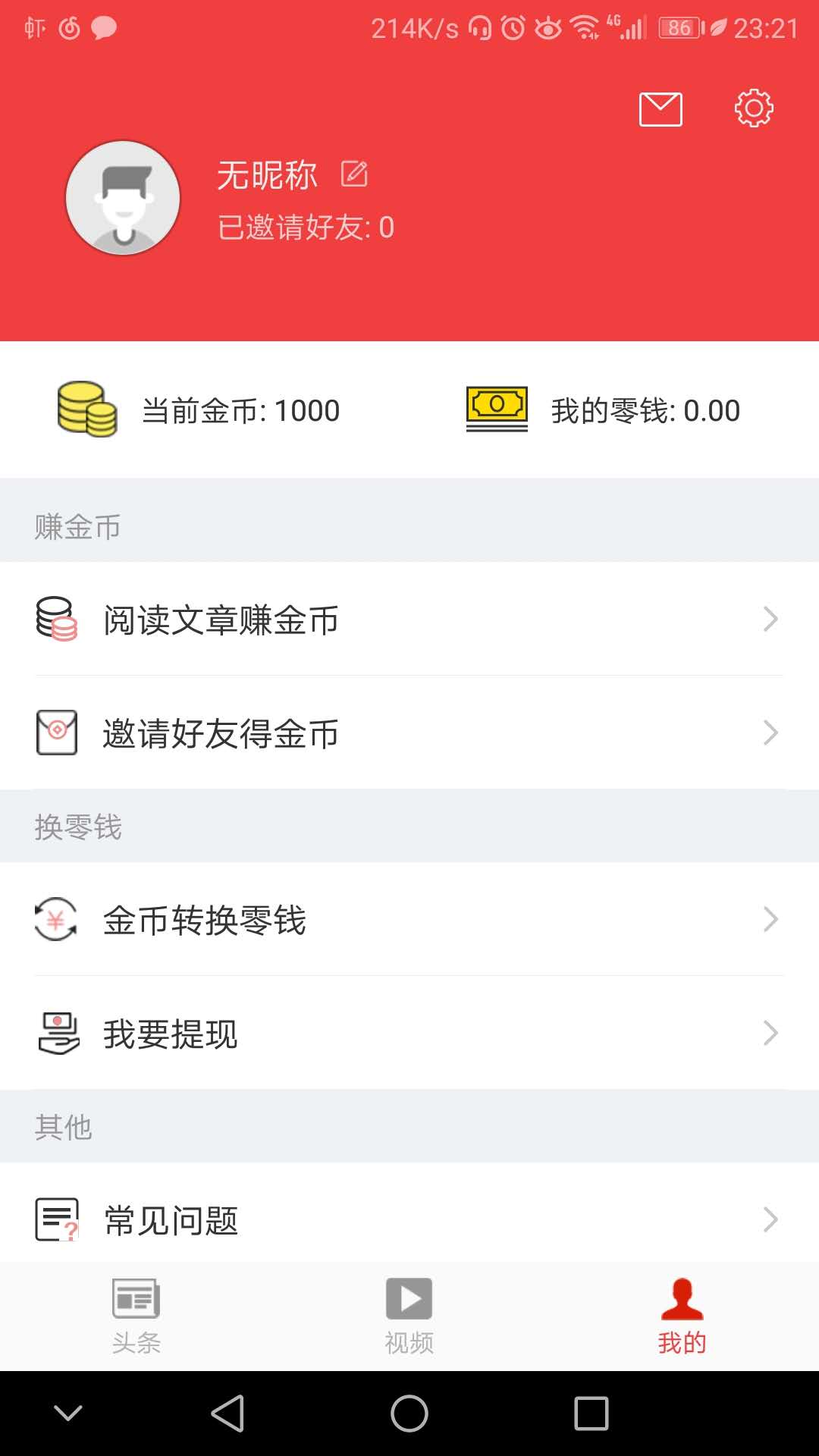This screenshot has width=819, height=1456.
Task: Click the withdrawal hand icon beside 我要提现
Action: coord(55,1033)
